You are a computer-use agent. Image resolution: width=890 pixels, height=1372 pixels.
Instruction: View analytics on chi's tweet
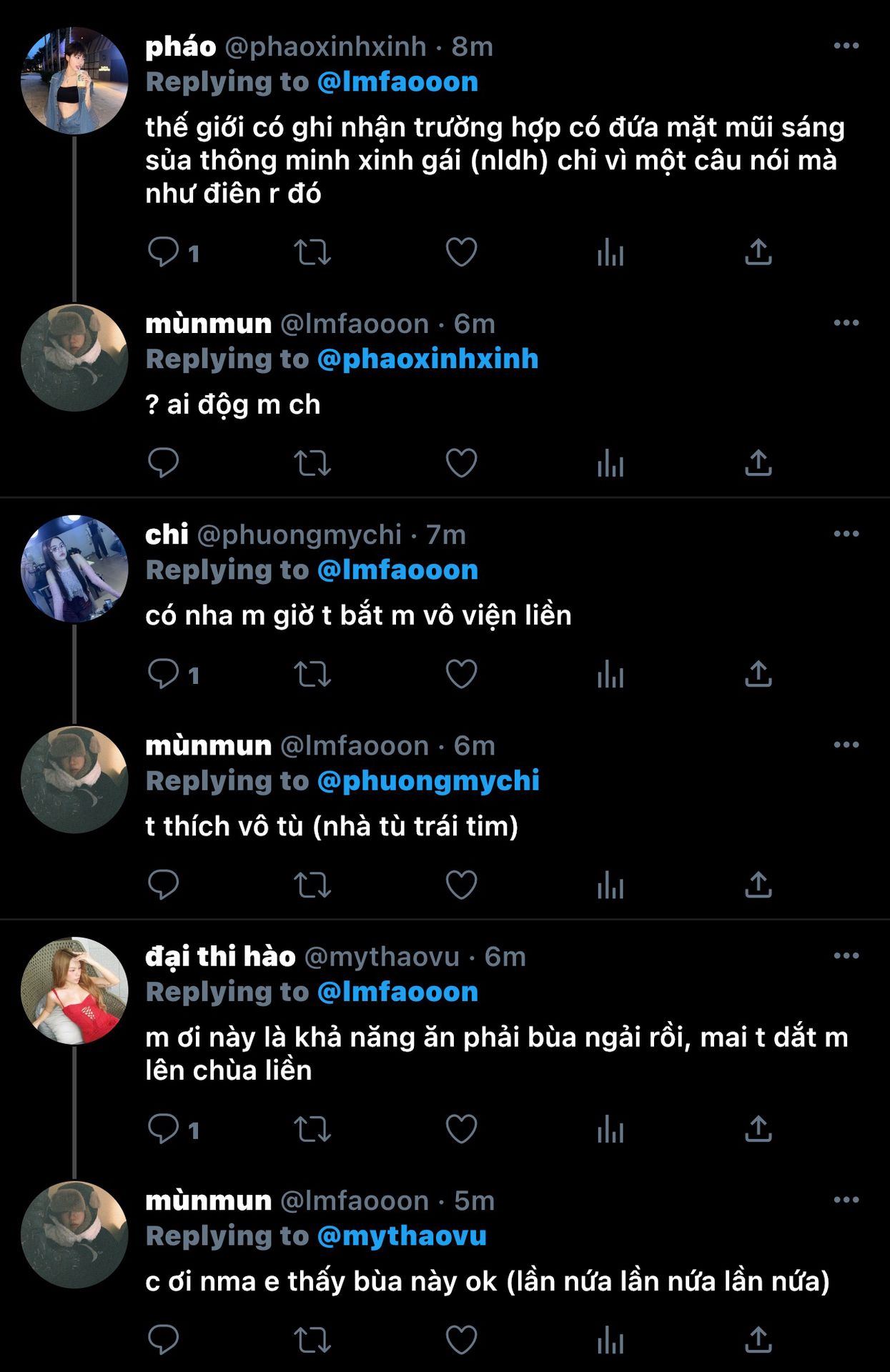point(610,674)
